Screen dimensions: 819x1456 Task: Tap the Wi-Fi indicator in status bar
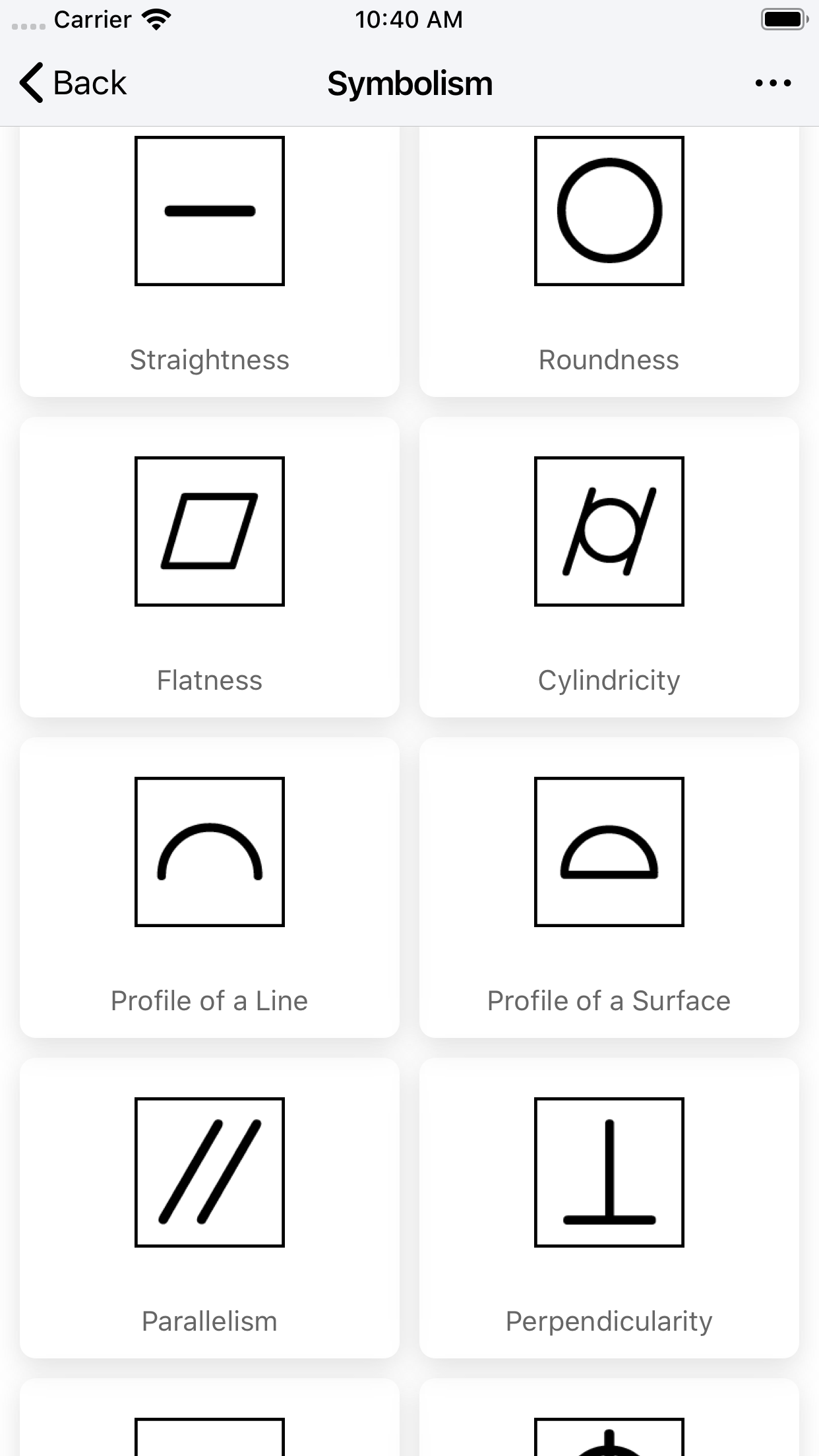click(156, 18)
